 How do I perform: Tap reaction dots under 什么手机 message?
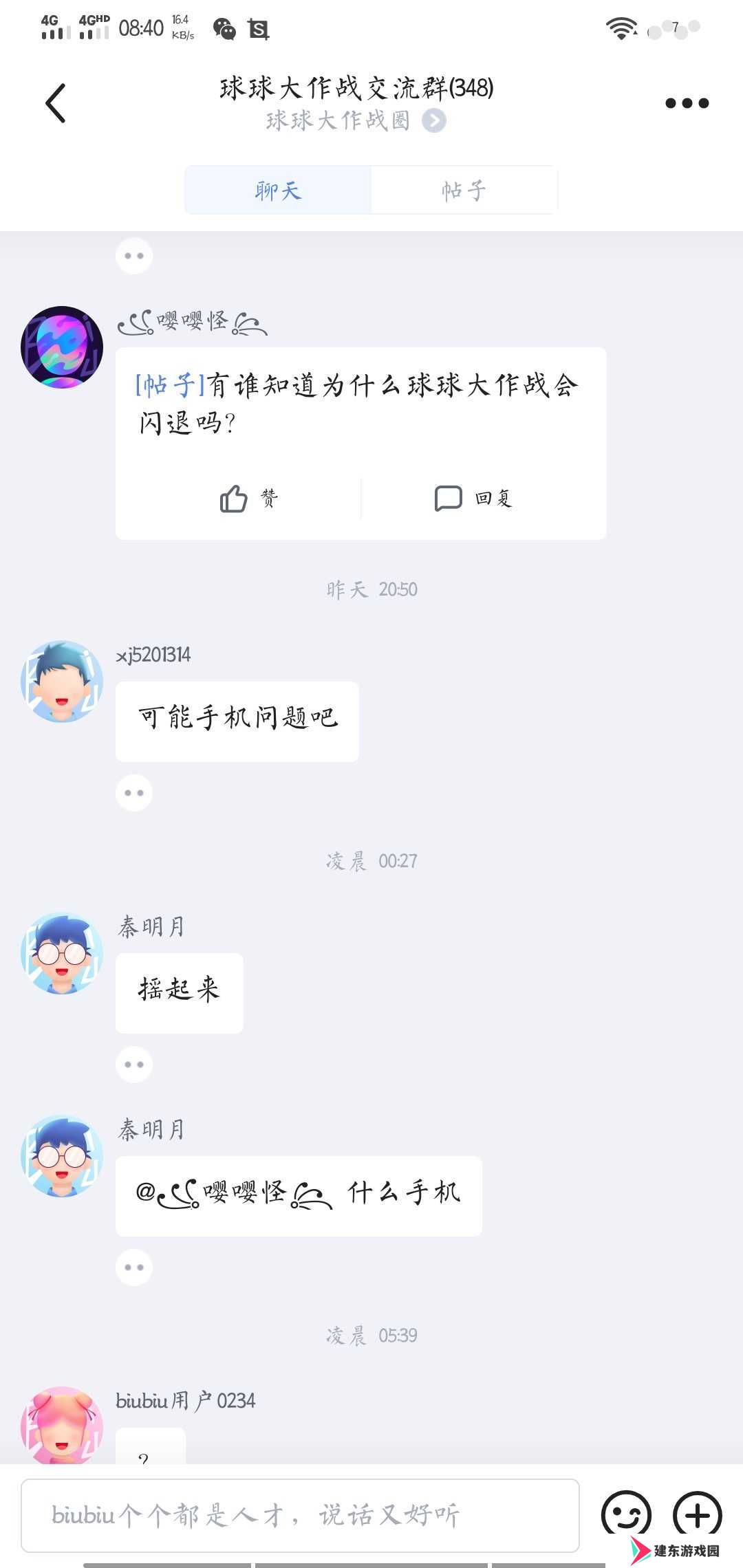[134, 1267]
